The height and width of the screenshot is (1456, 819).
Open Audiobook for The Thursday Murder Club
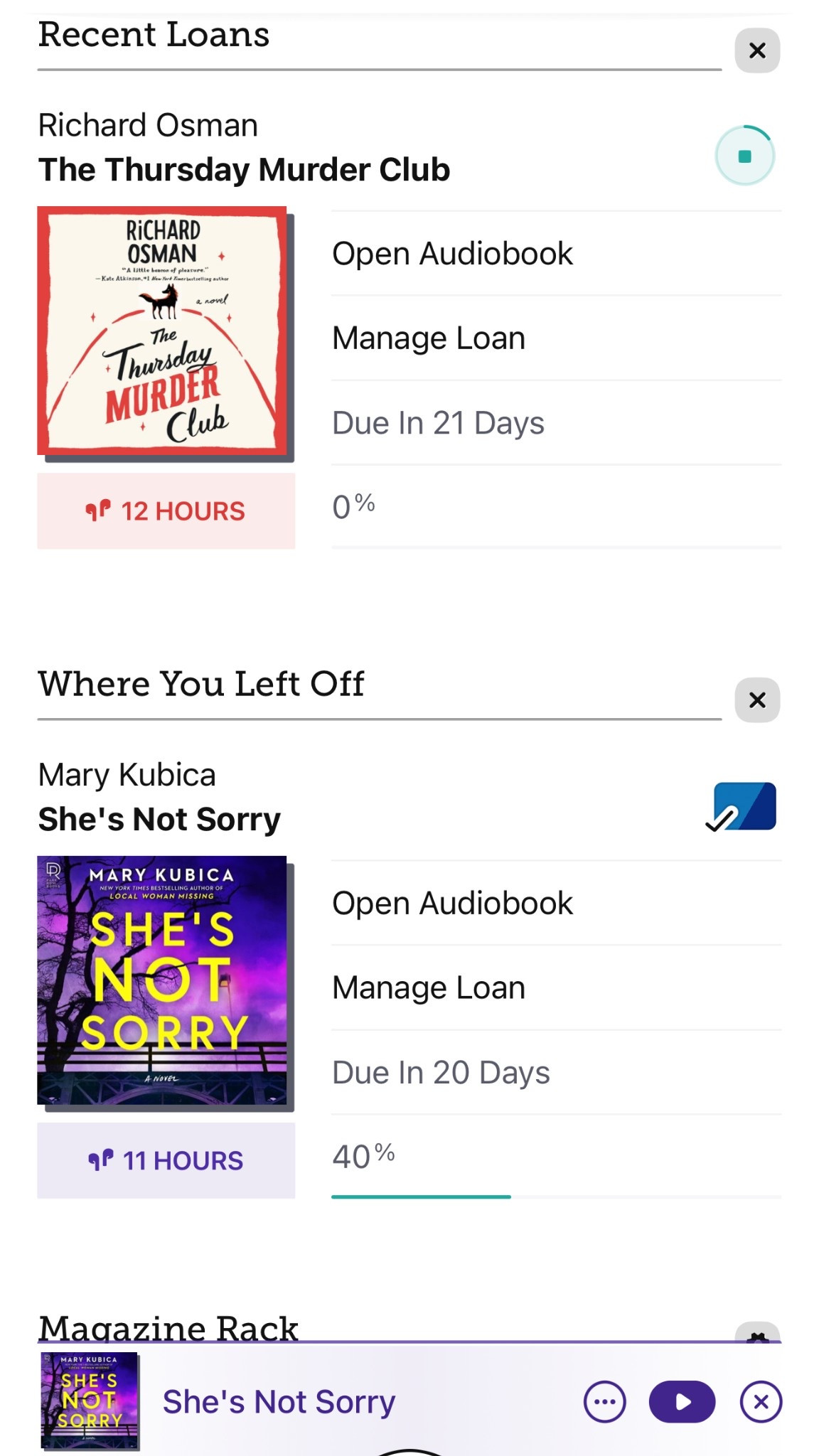tap(453, 253)
